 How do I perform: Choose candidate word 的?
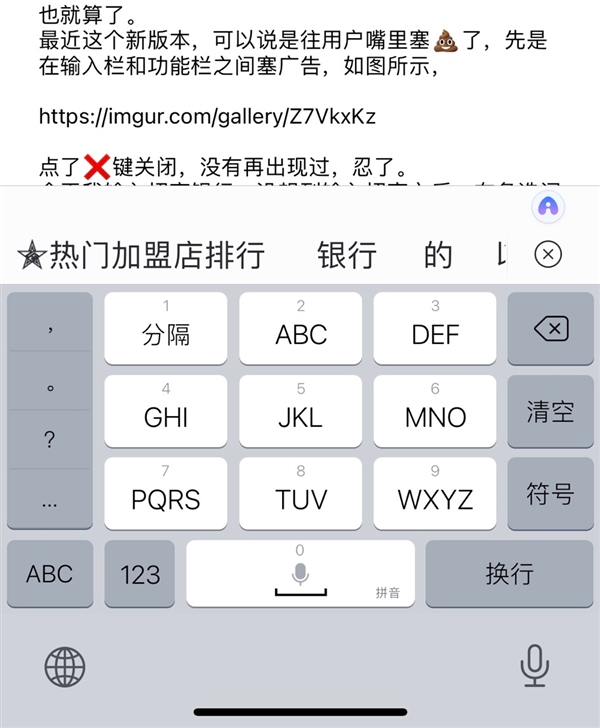pyautogui.click(x=438, y=255)
